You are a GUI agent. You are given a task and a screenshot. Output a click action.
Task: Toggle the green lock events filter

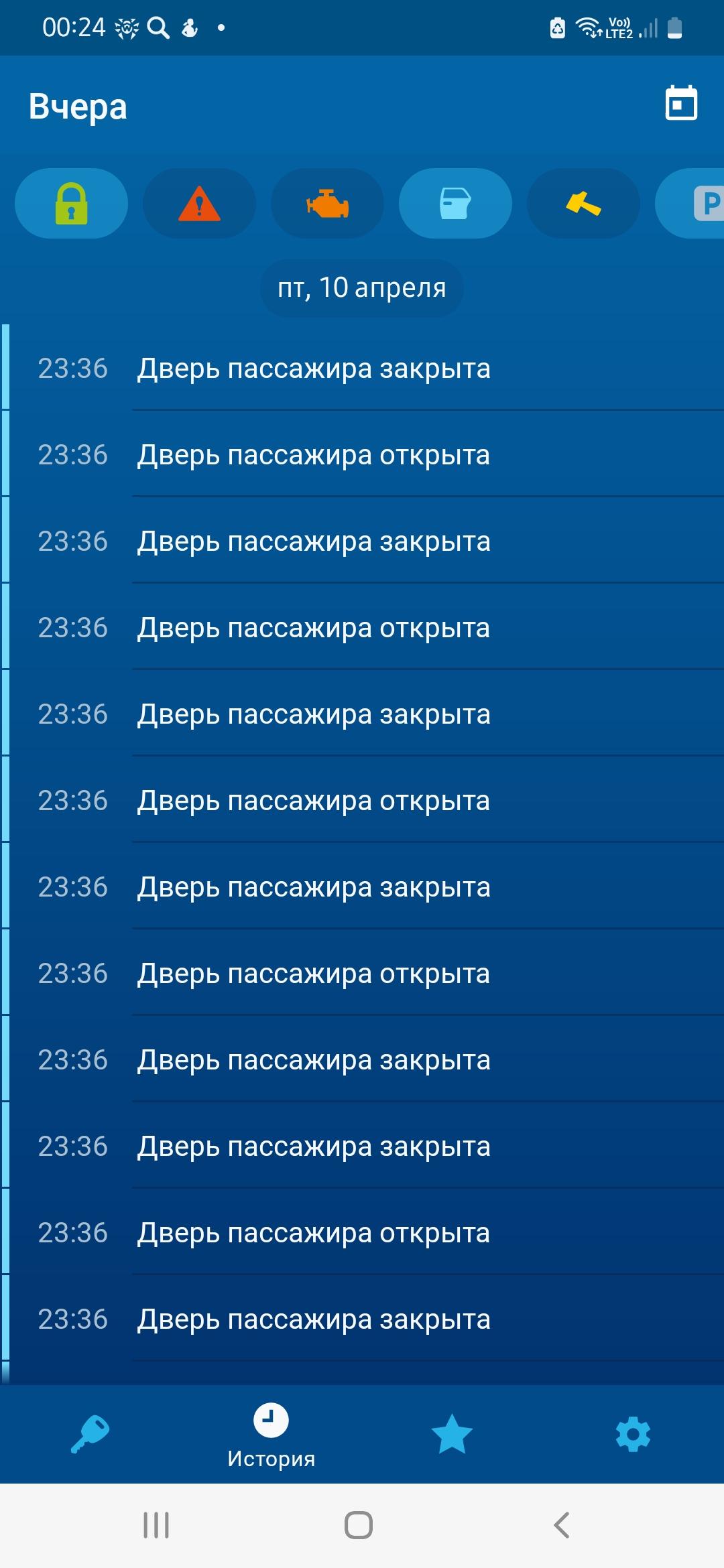coord(71,204)
